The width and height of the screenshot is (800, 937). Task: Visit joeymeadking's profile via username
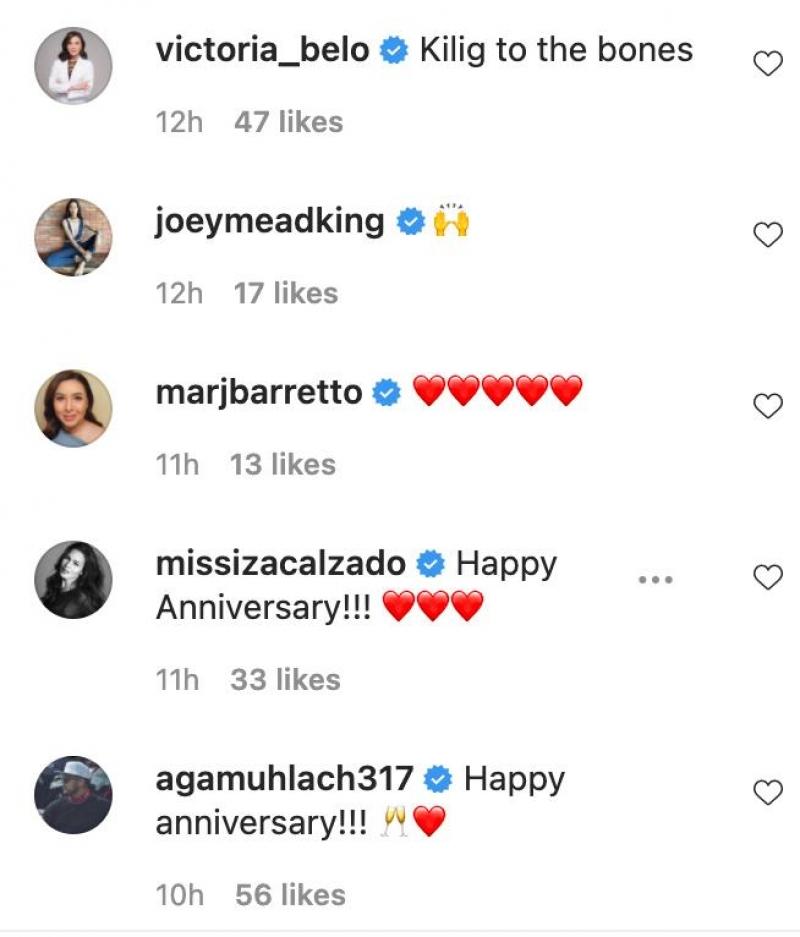tap(270, 221)
